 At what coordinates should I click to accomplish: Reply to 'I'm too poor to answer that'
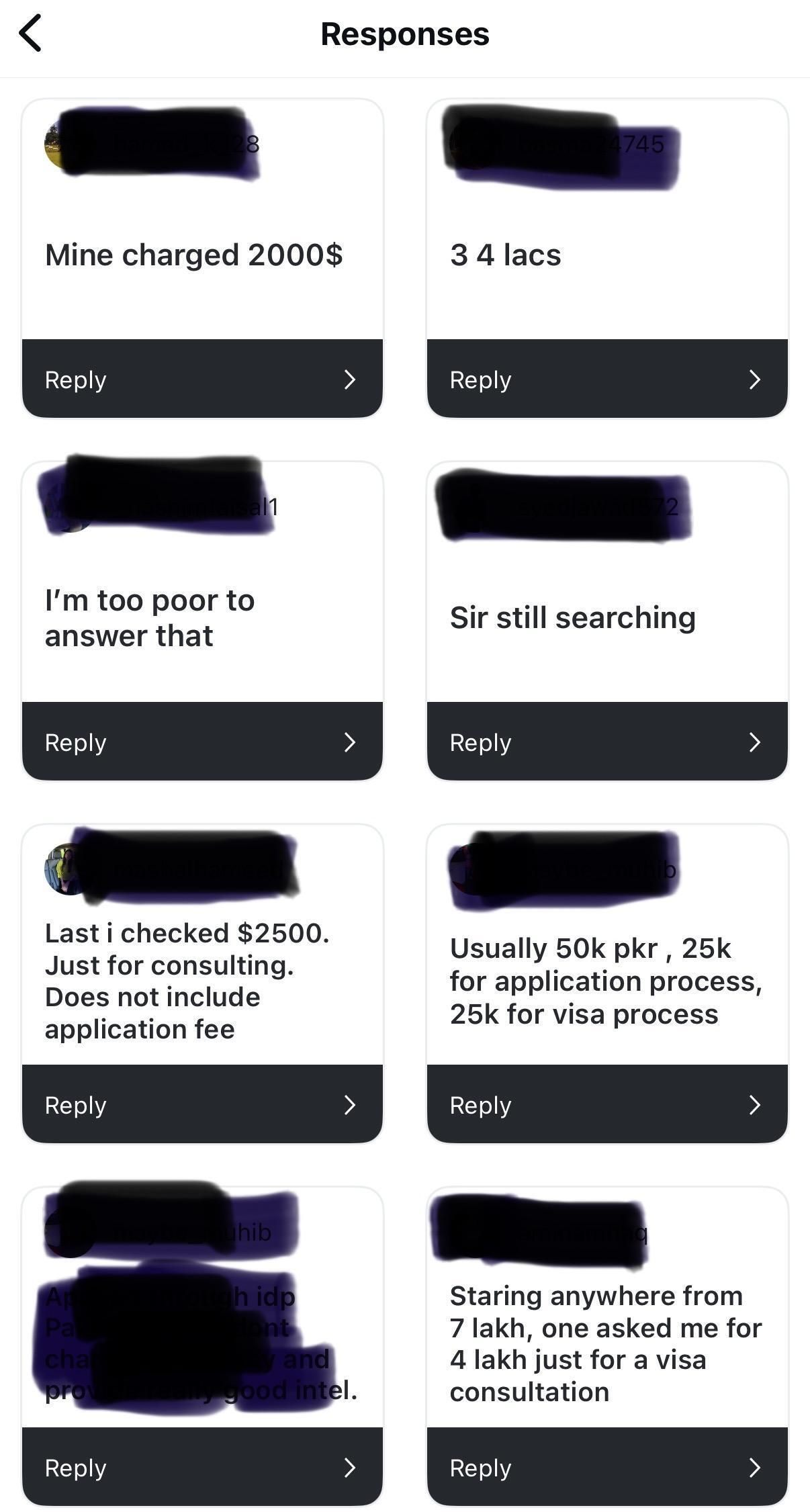[201, 742]
